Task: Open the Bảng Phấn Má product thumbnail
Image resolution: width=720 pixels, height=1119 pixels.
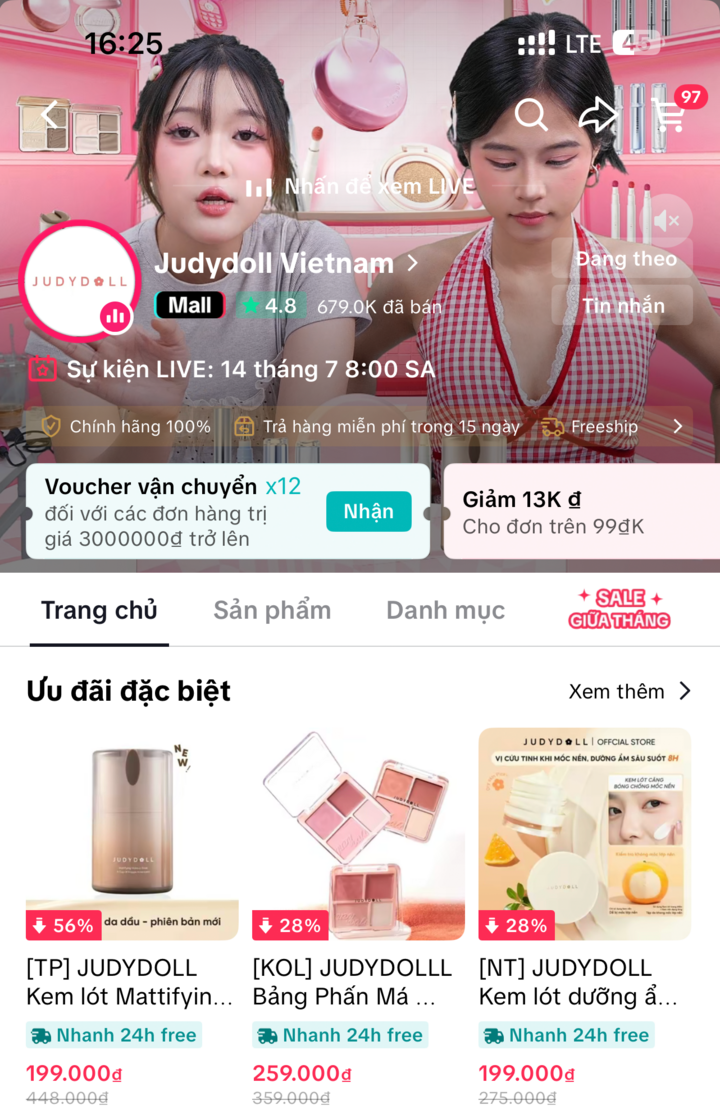Action: coord(357,833)
